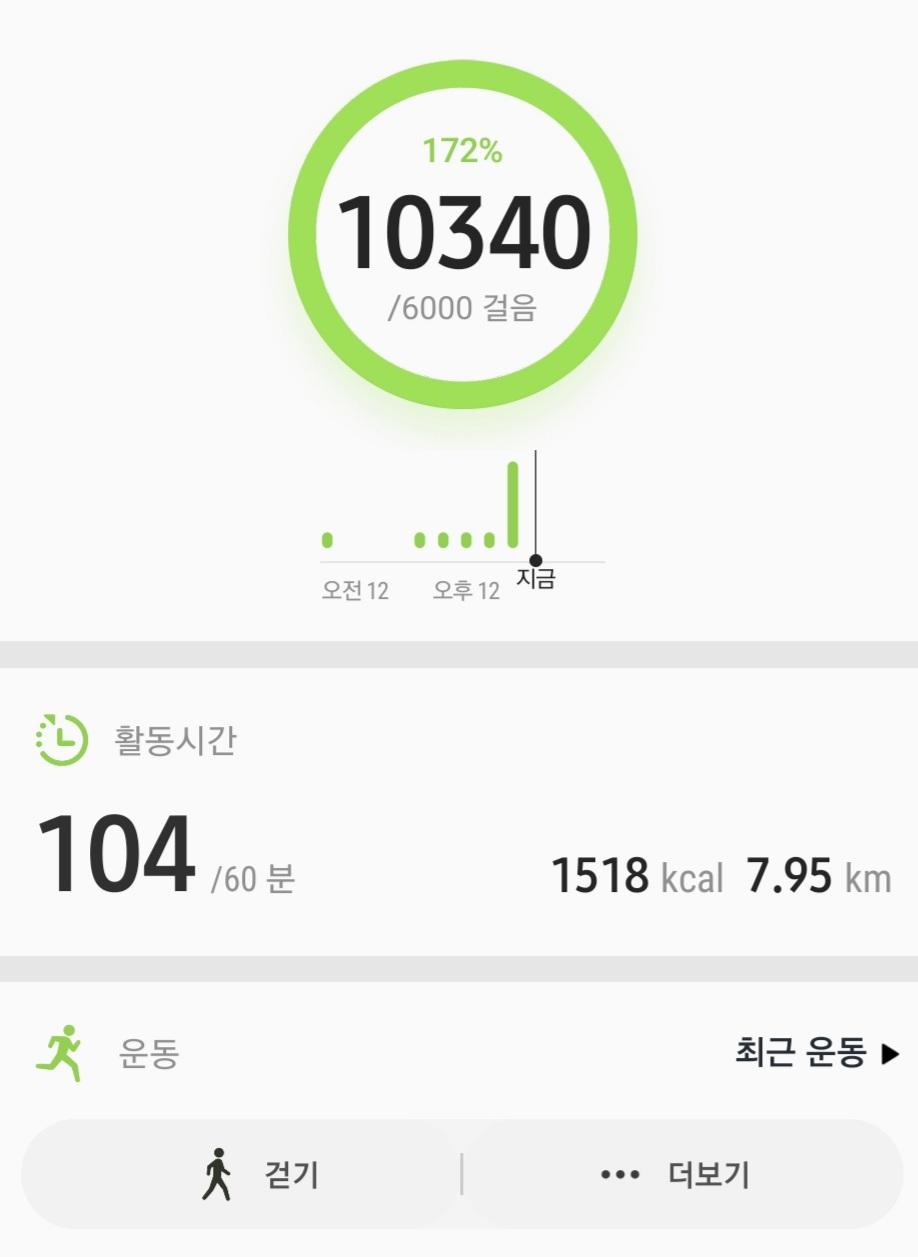Open 최근 운동 recent workouts

click(x=816, y=1053)
